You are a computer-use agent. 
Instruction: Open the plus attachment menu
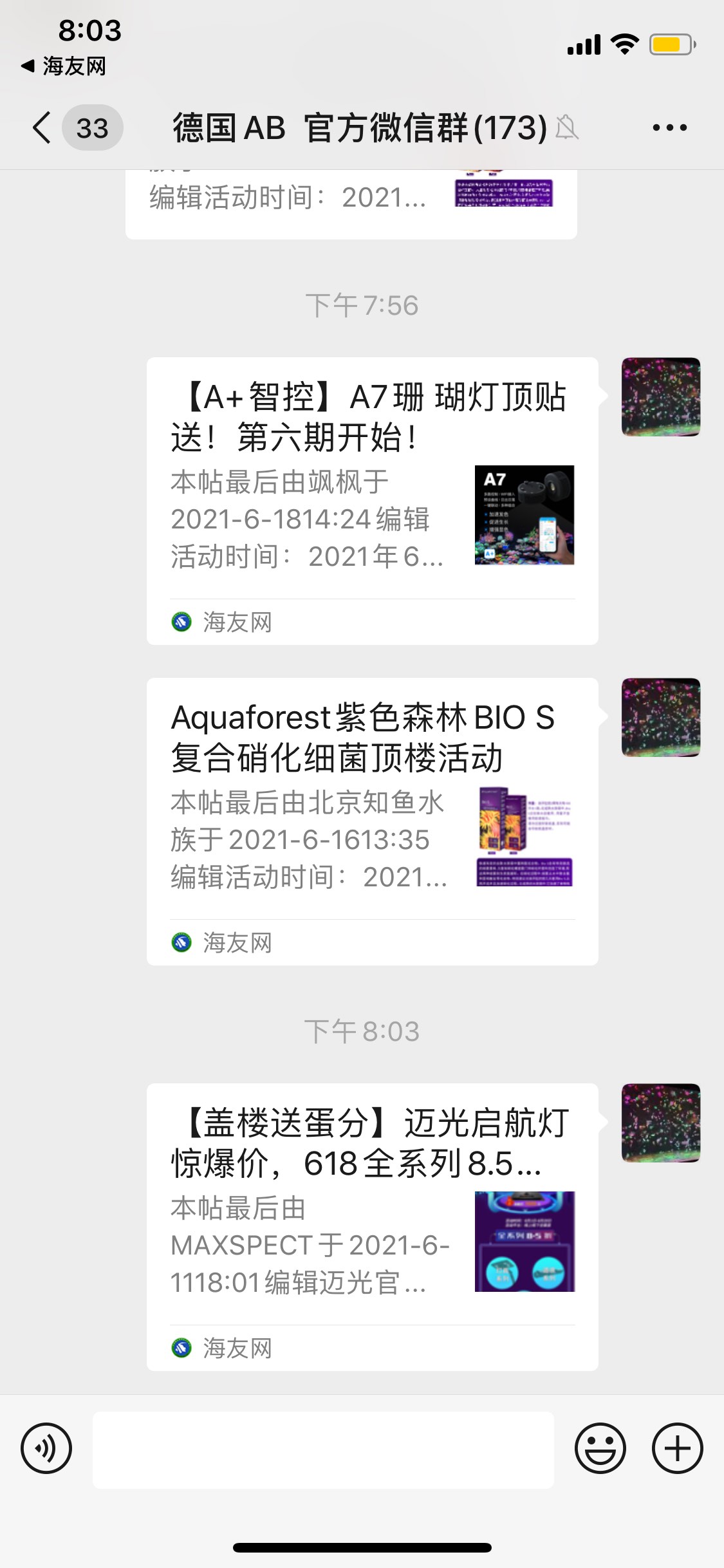[x=677, y=1449]
